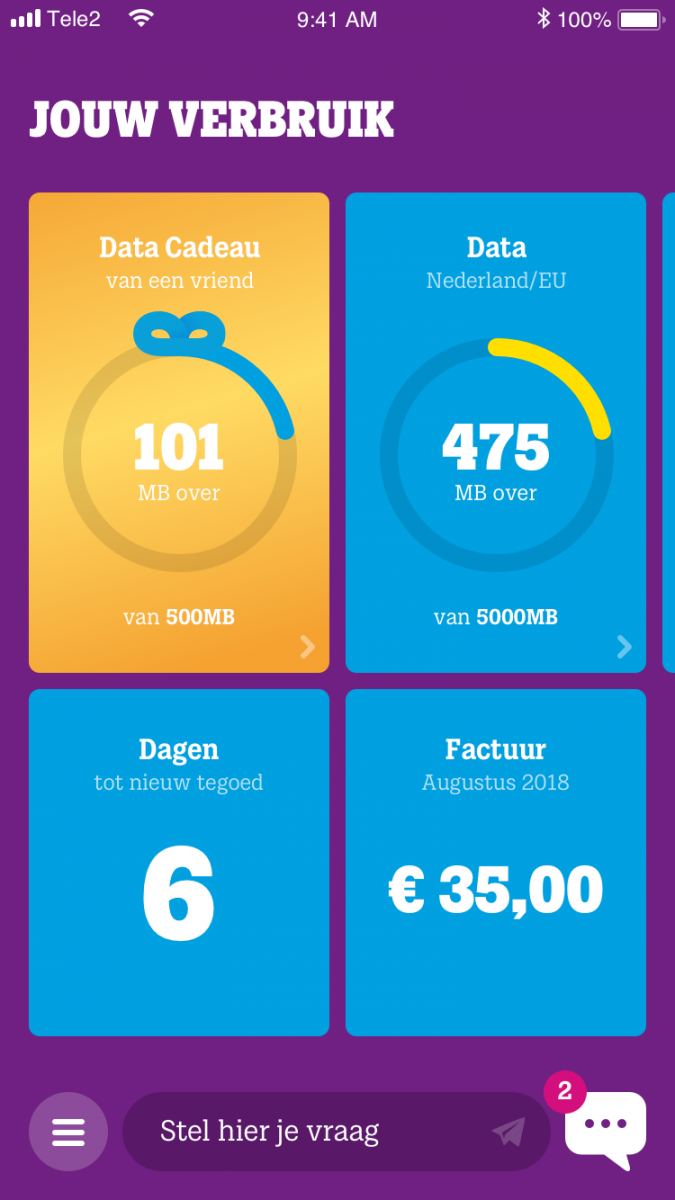This screenshot has width=675, height=1200.
Task: Open the hamburger menu button
Action: coord(68,1132)
